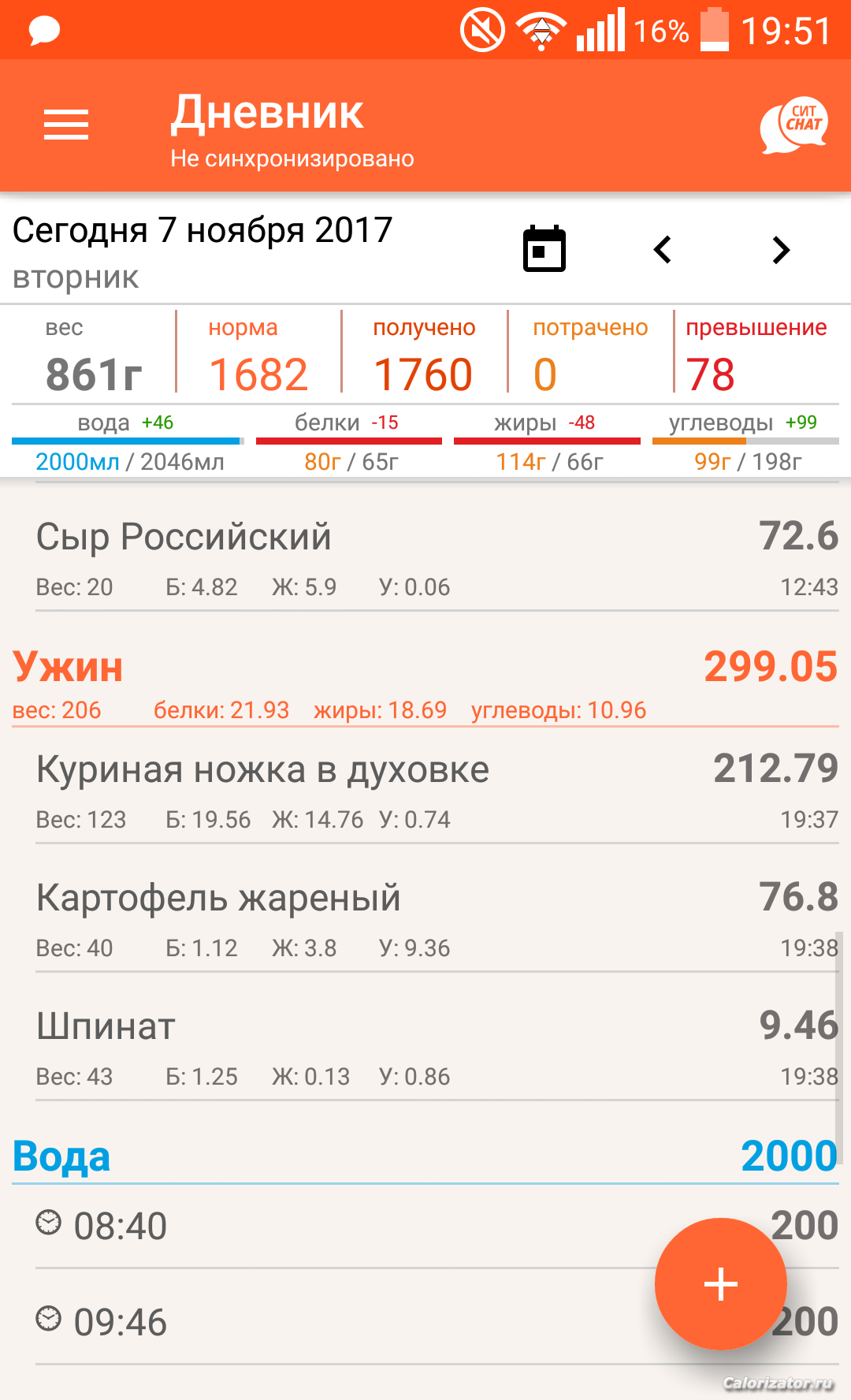Open the calendar date picker

pyautogui.click(x=544, y=249)
